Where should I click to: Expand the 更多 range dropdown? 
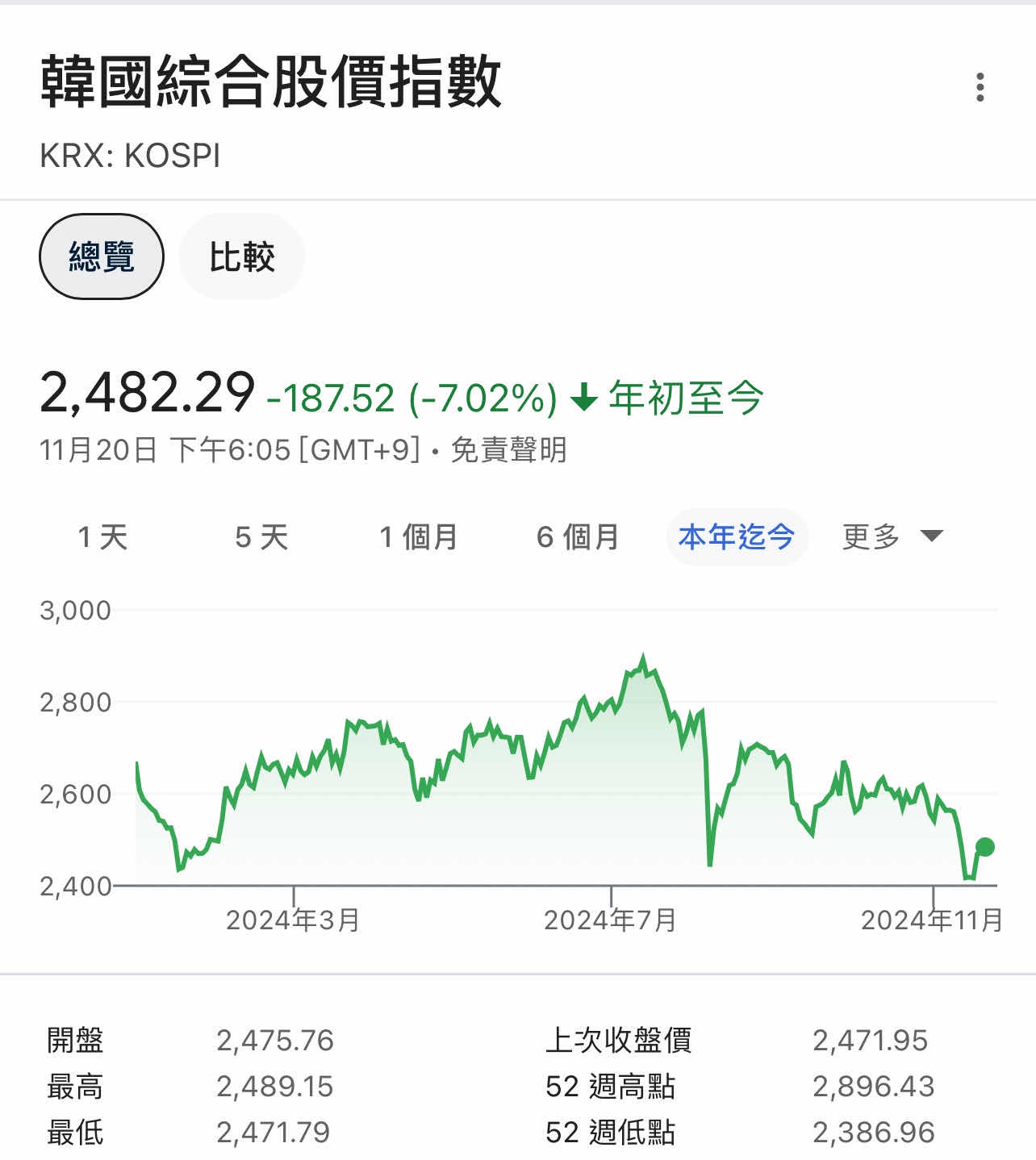[892, 536]
